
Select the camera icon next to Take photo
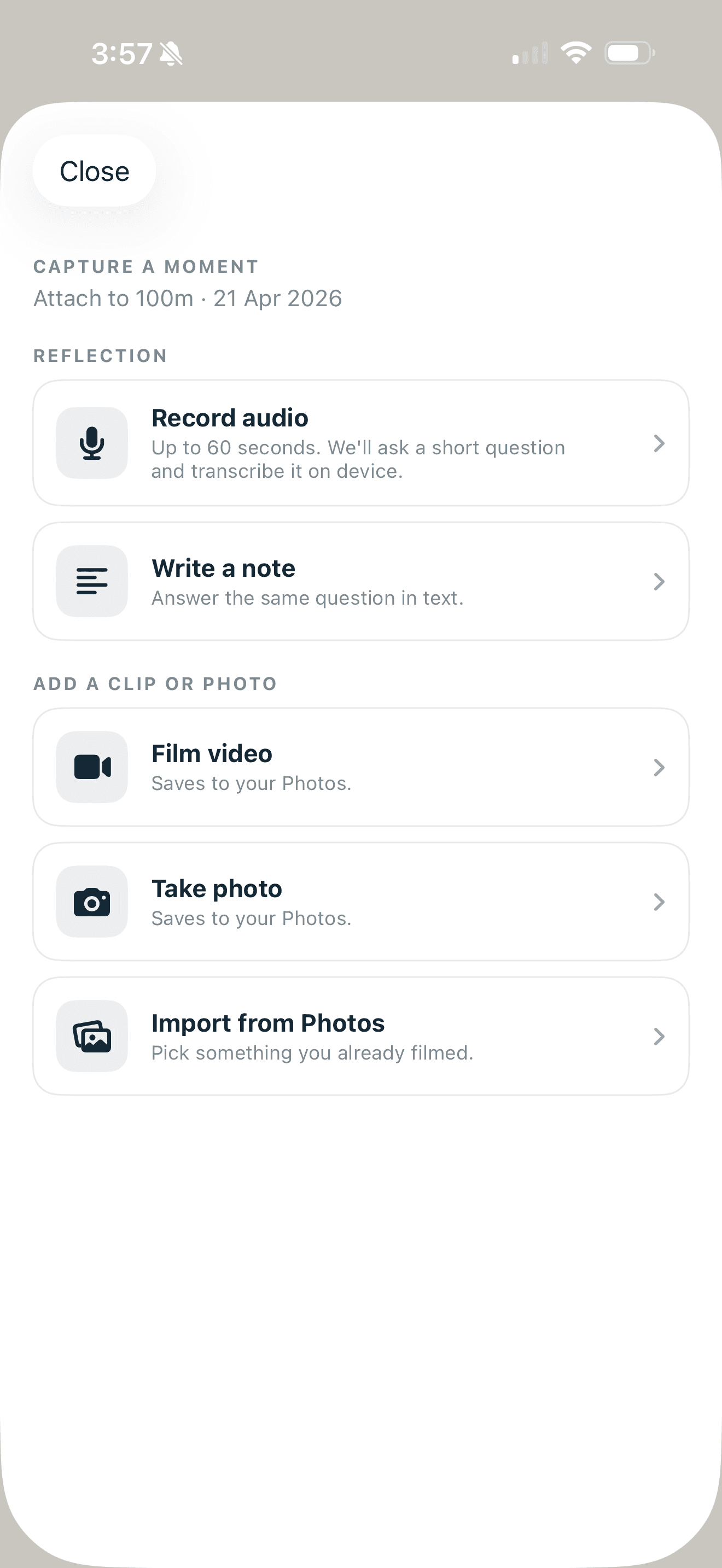tap(91, 902)
